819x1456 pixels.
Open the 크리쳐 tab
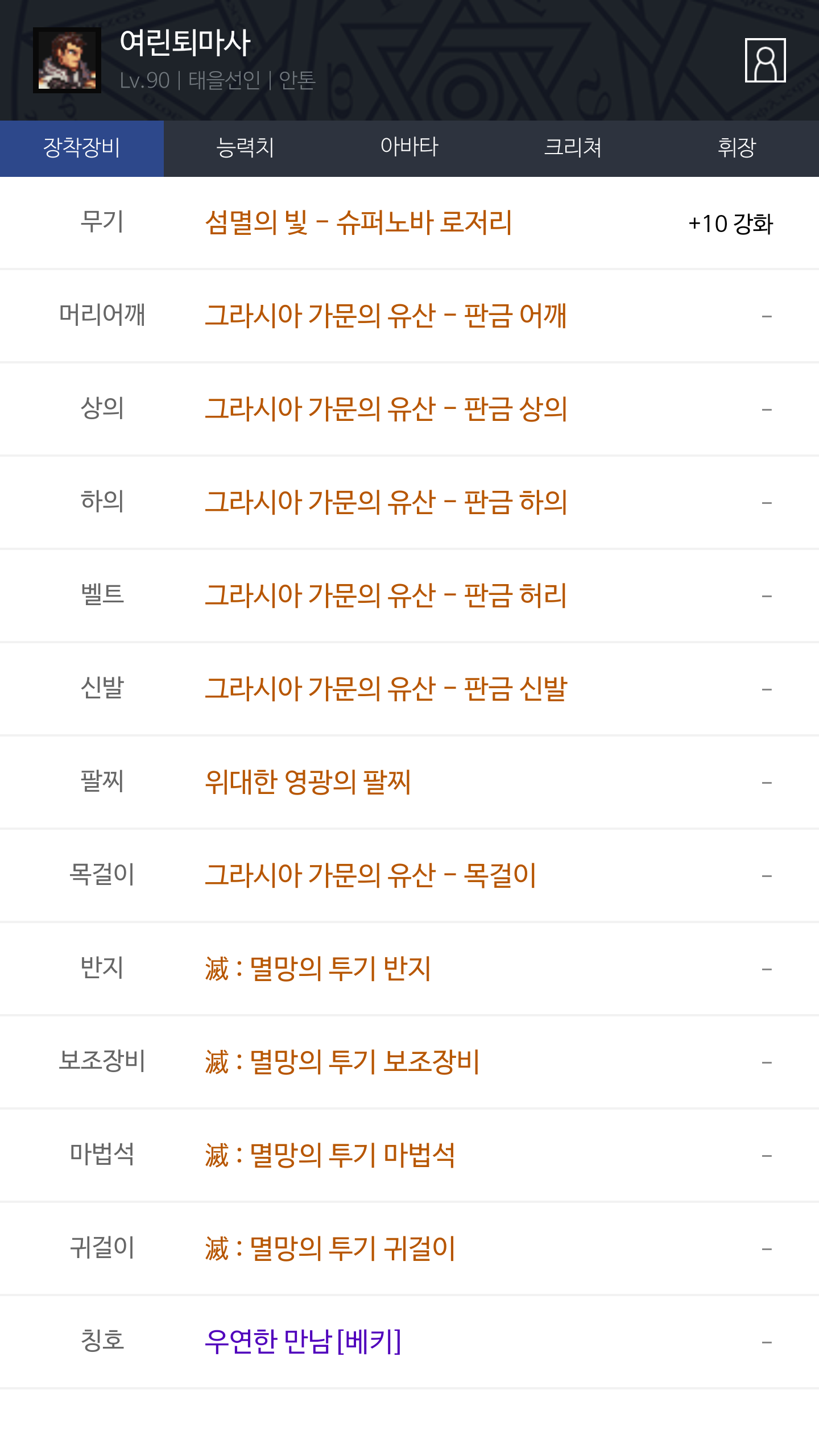pyautogui.click(x=573, y=148)
